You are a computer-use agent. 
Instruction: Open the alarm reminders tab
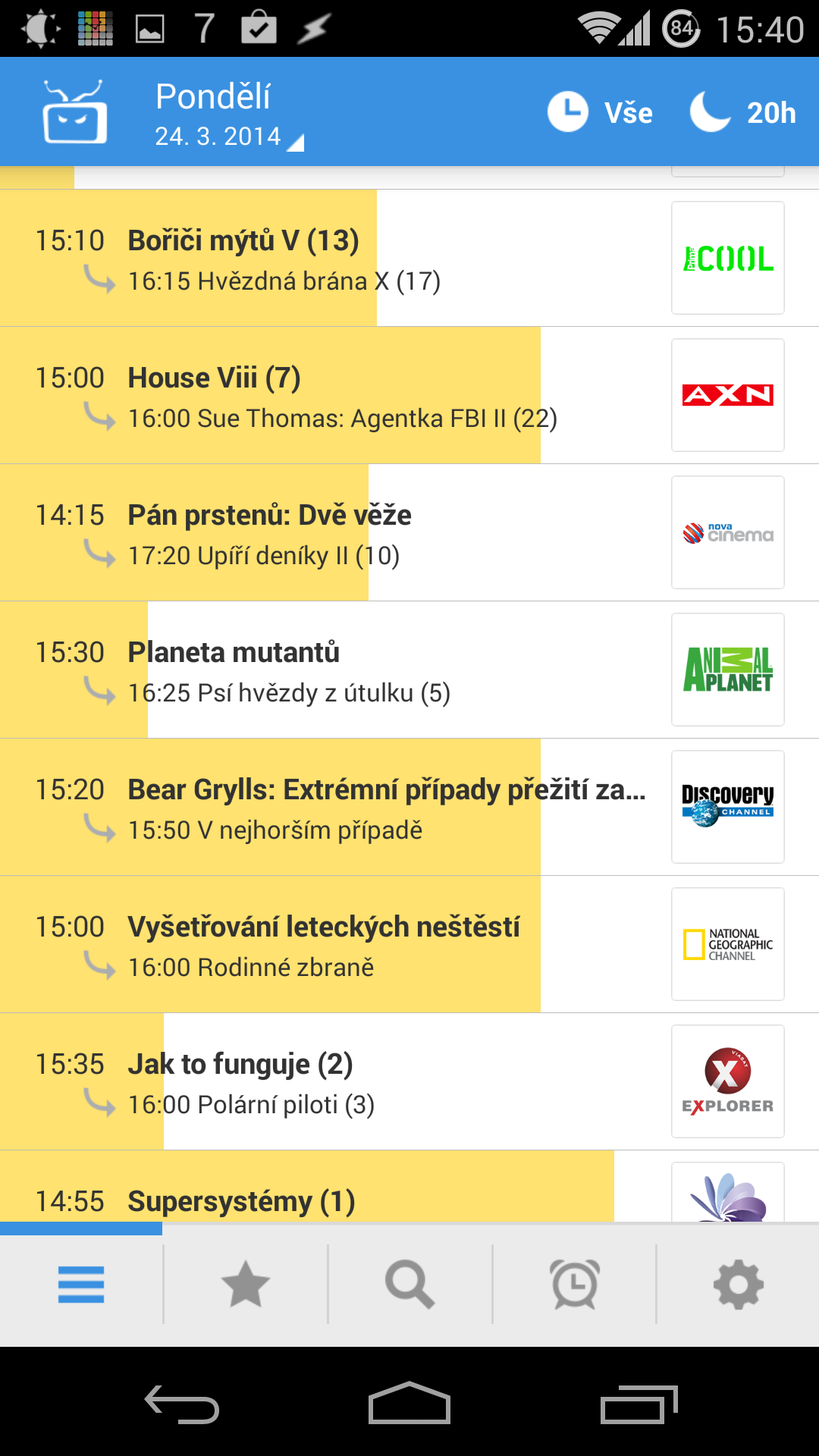tap(575, 1285)
